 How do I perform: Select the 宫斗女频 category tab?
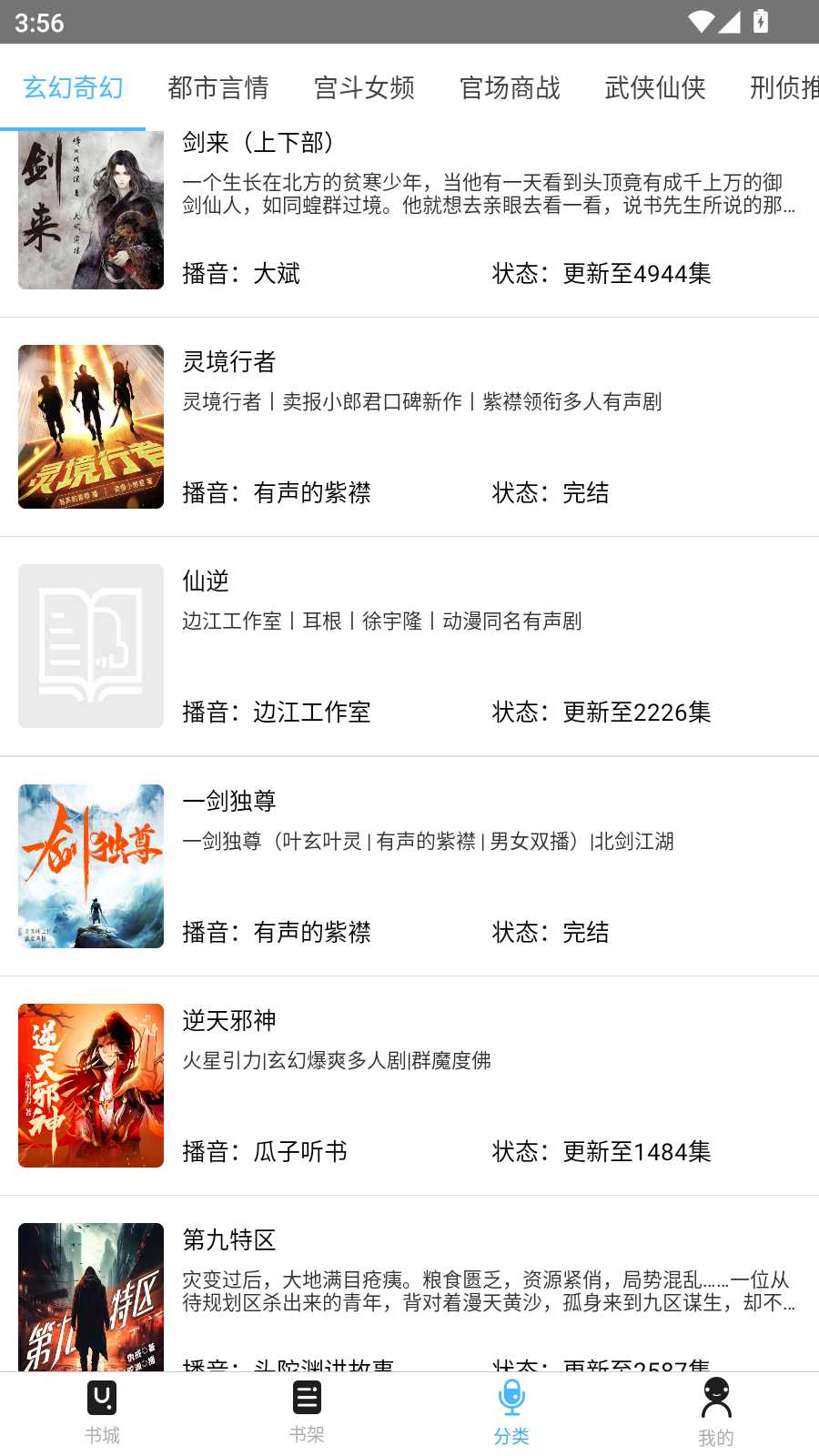tap(364, 88)
